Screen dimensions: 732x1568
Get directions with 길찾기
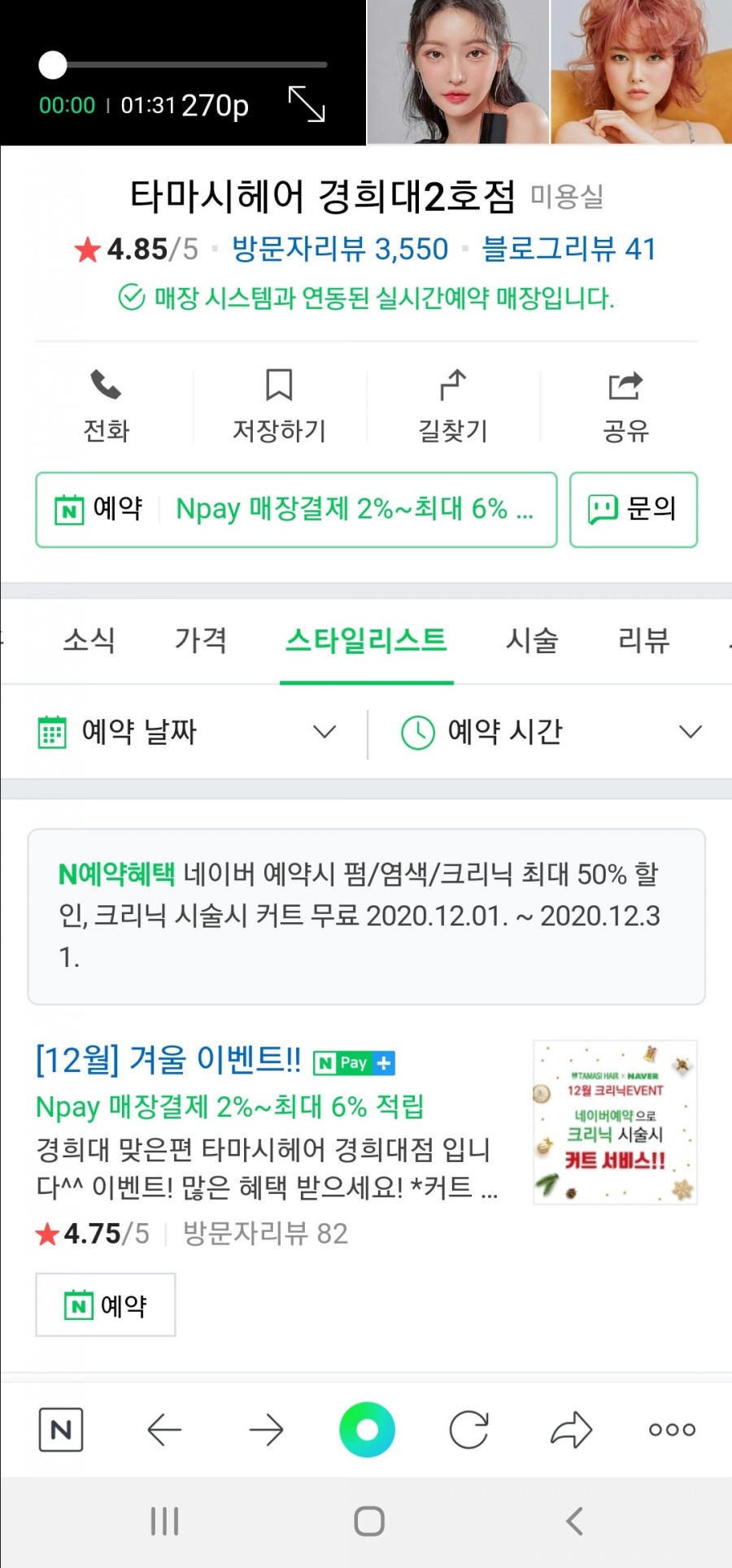click(x=452, y=406)
